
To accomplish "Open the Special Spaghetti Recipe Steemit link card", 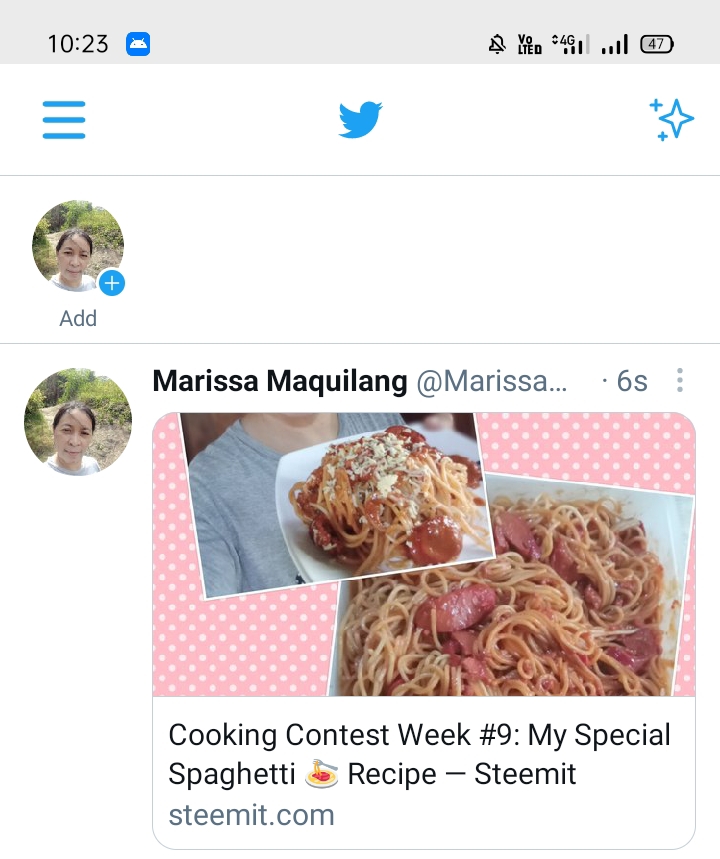I will [x=423, y=630].
